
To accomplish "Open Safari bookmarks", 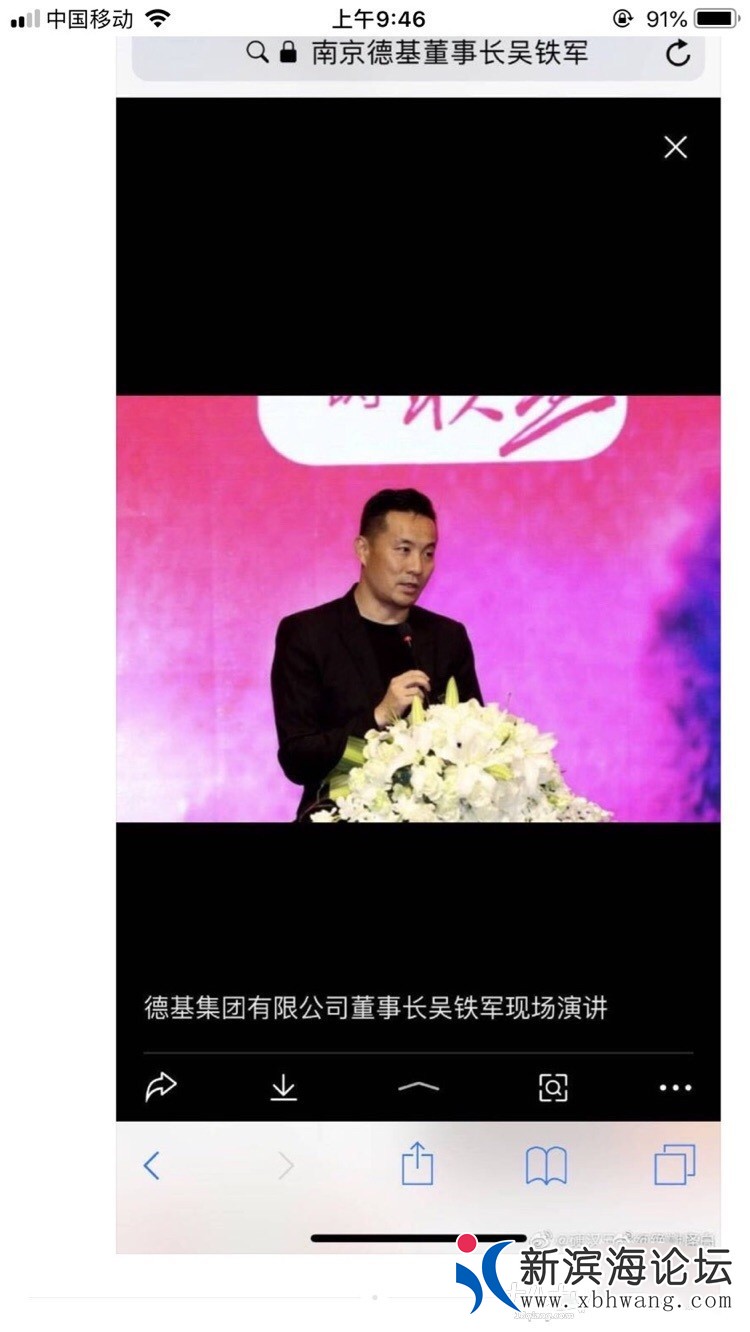I will (x=546, y=1165).
